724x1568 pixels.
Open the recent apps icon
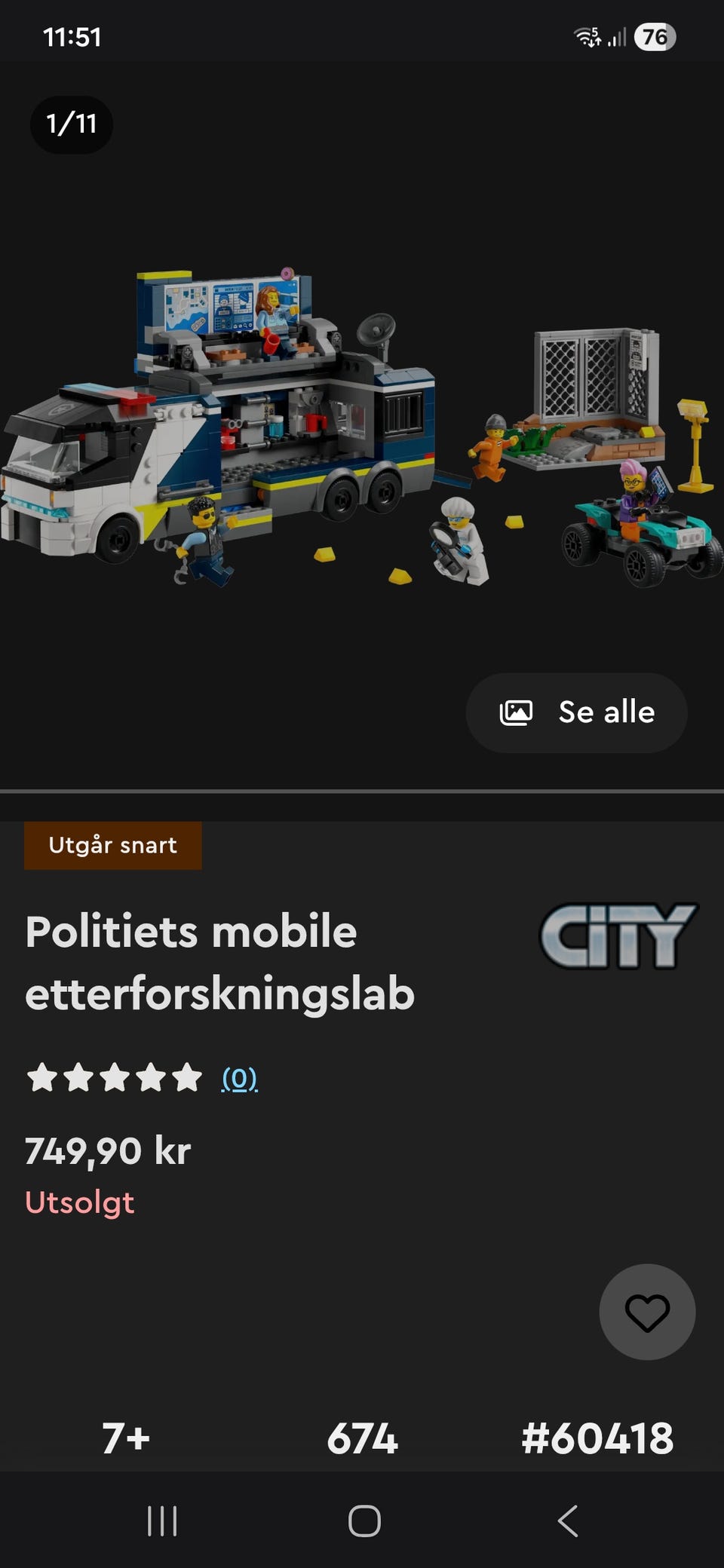[x=161, y=1521]
